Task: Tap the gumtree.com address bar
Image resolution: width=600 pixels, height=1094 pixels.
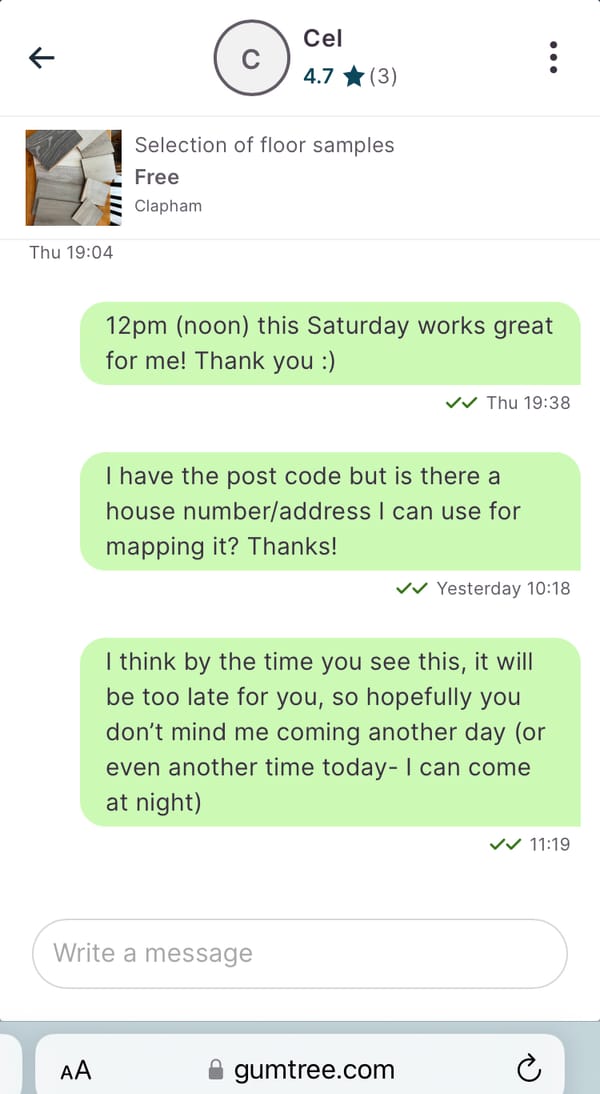Action: click(x=300, y=1070)
